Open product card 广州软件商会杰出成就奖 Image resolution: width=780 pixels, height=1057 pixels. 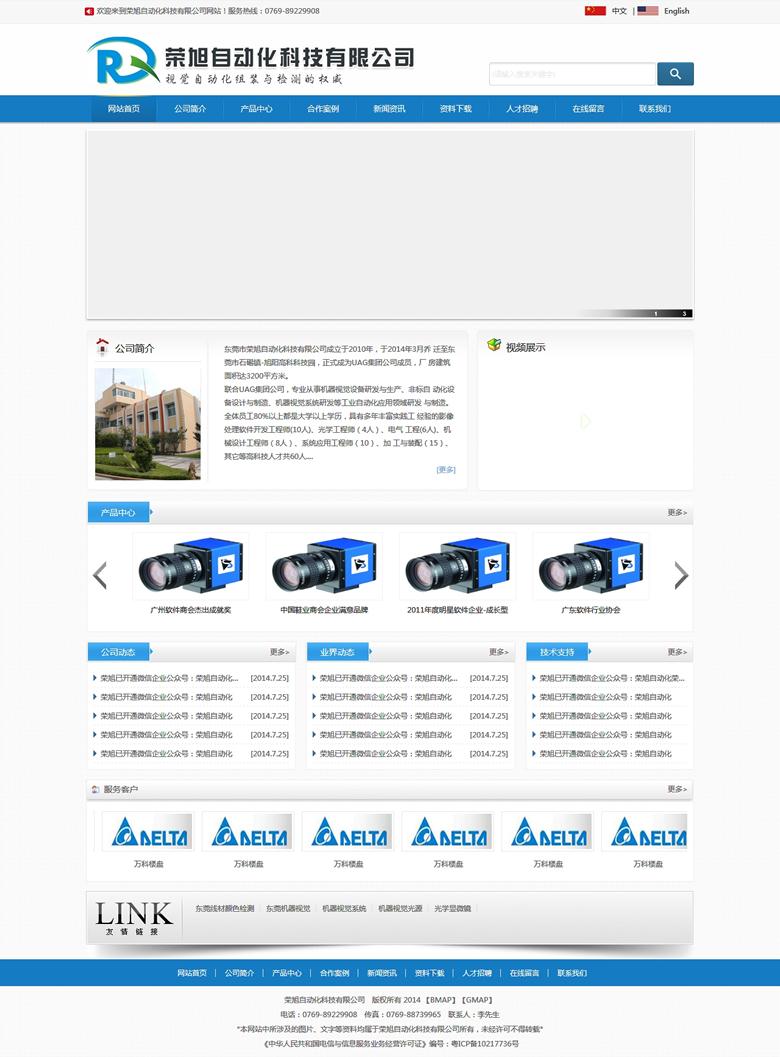pyautogui.click(x=190, y=573)
